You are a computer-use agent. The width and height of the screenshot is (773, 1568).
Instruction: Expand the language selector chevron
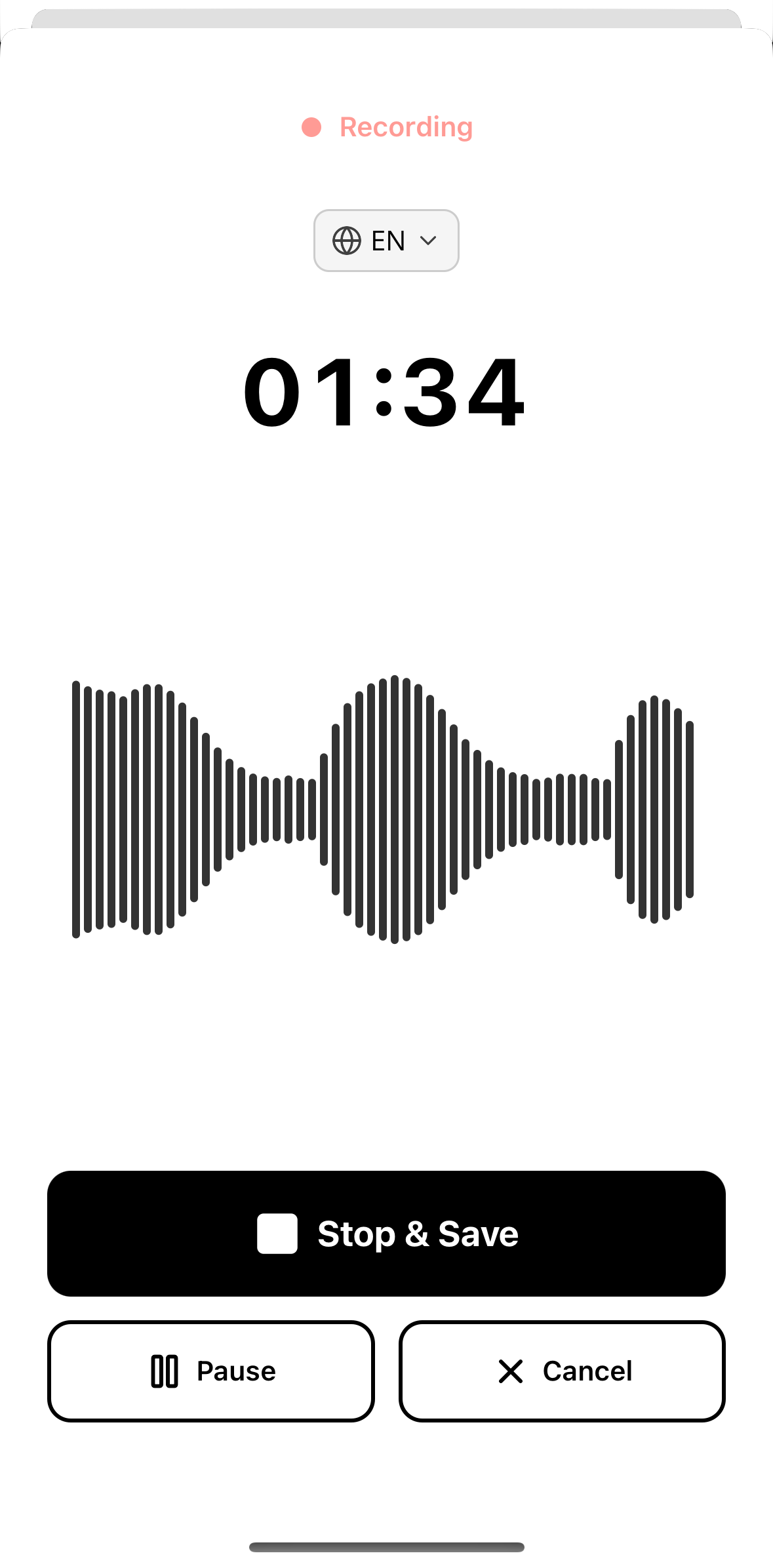[x=429, y=241]
